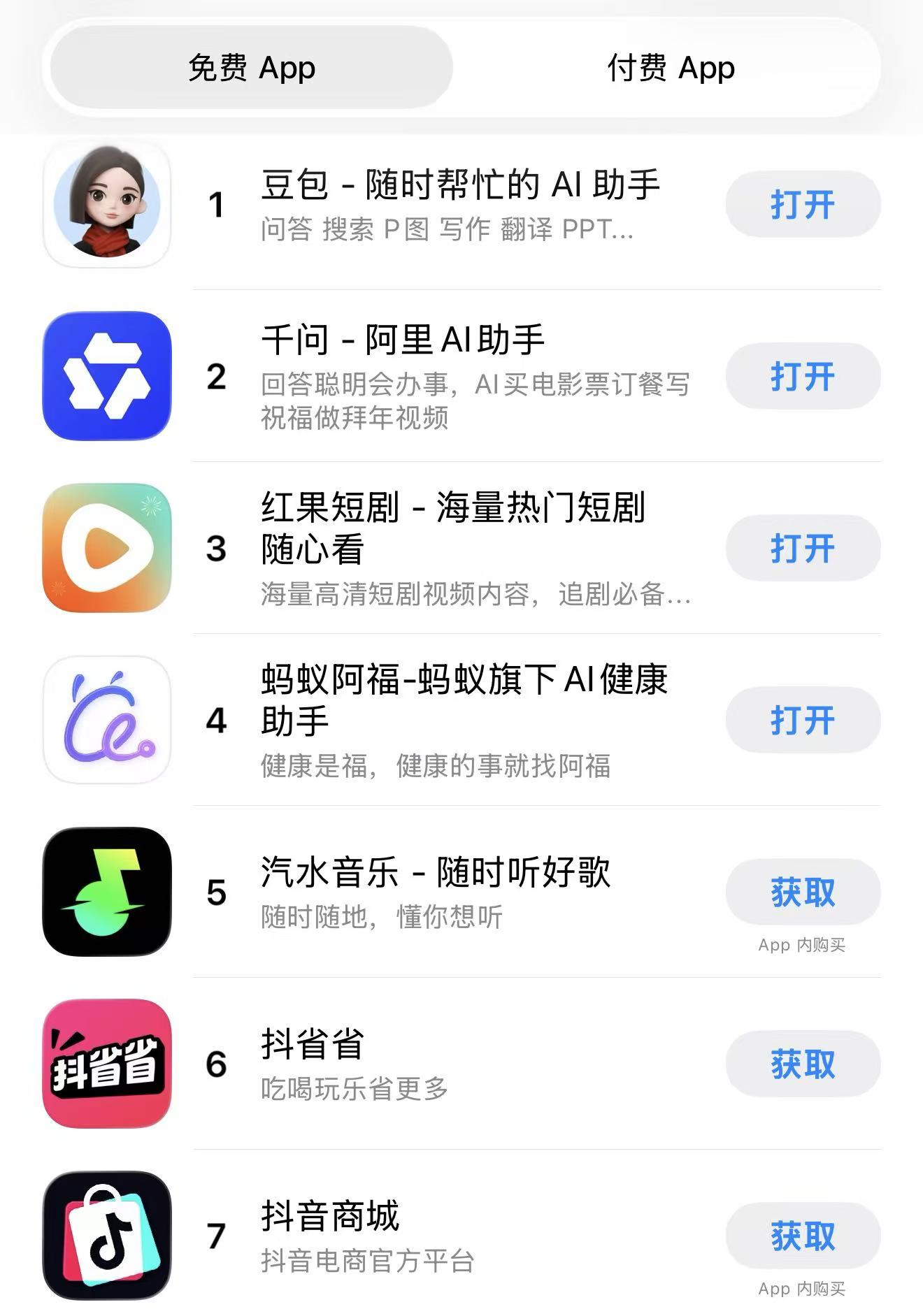Select the 千问 app icon
The image size is (923, 1316).
pyautogui.click(x=106, y=377)
